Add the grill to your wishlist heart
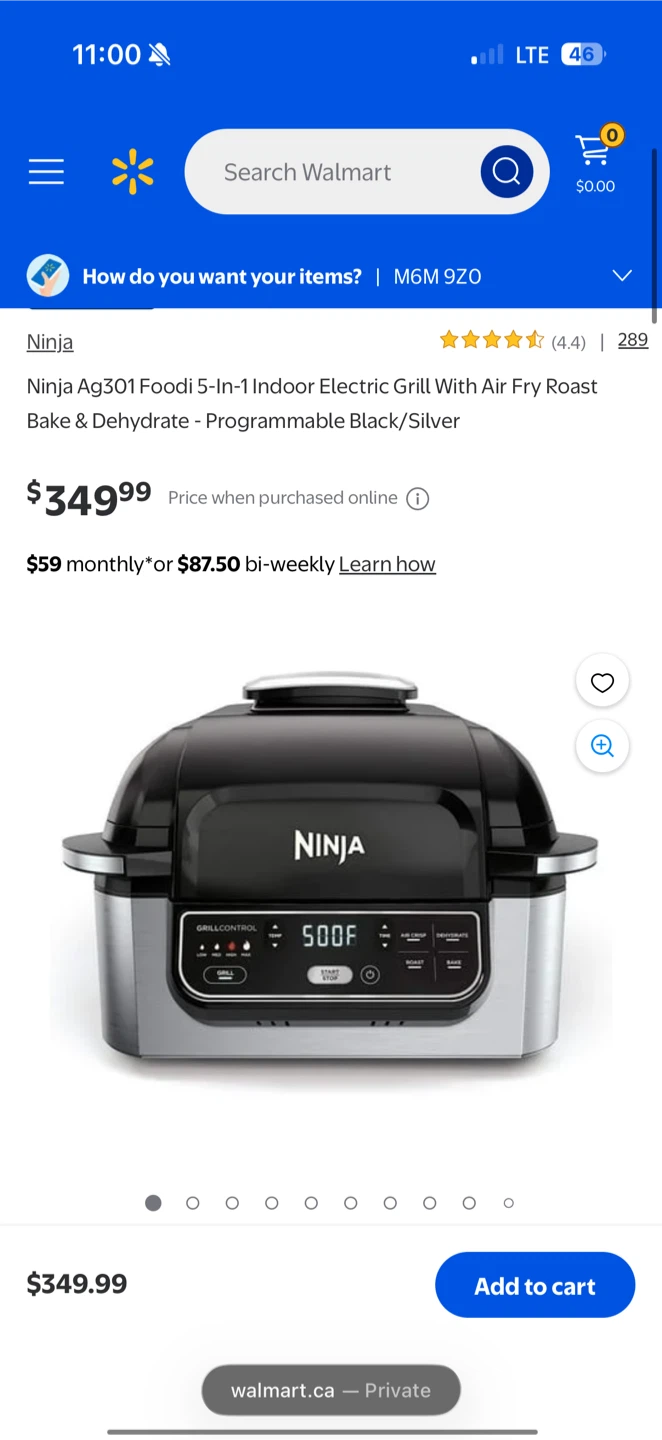Image resolution: width=662 pixels, height=1440 pixels. tap(602, 682)
